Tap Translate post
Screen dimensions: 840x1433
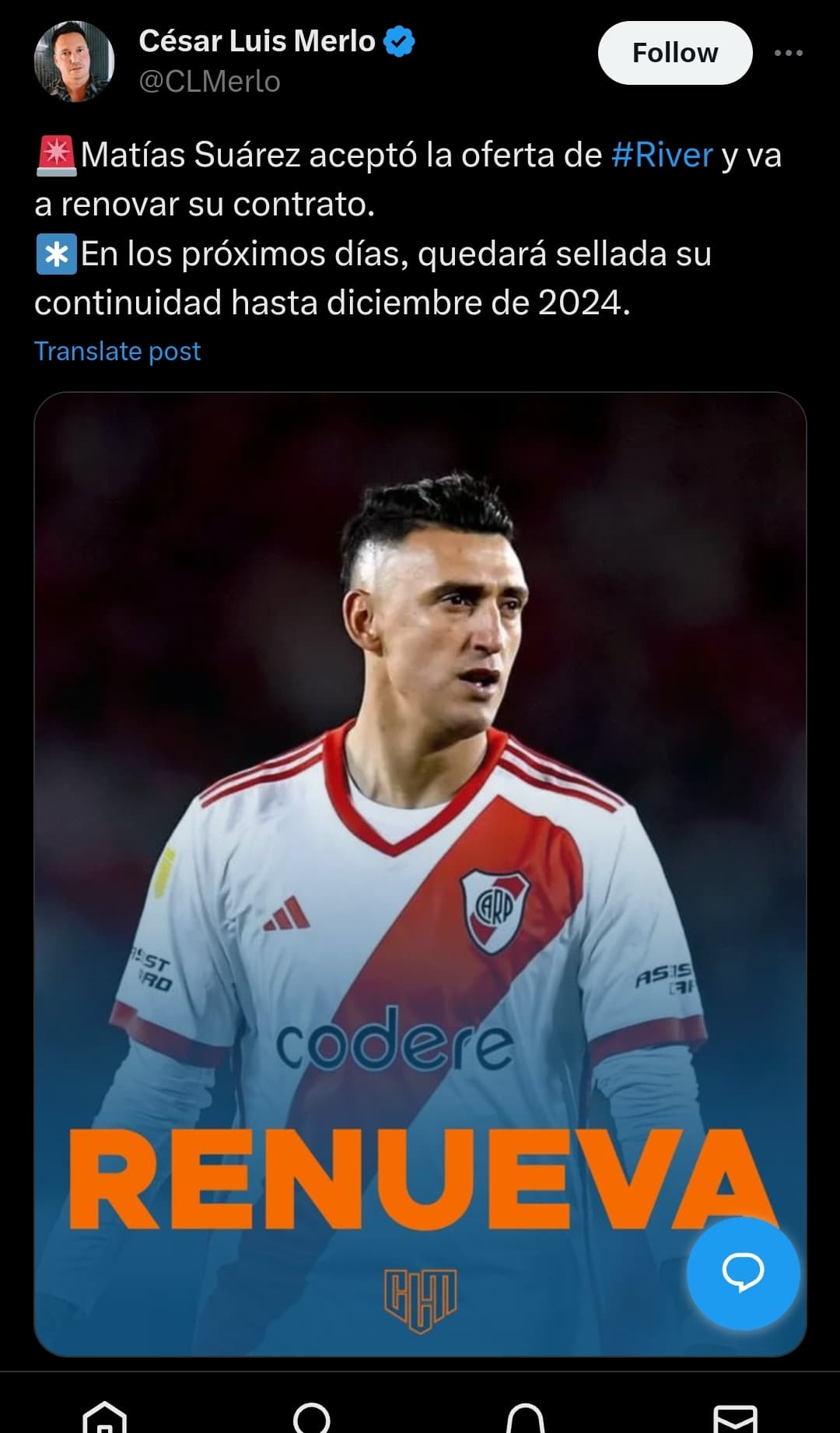click(117, 351)
